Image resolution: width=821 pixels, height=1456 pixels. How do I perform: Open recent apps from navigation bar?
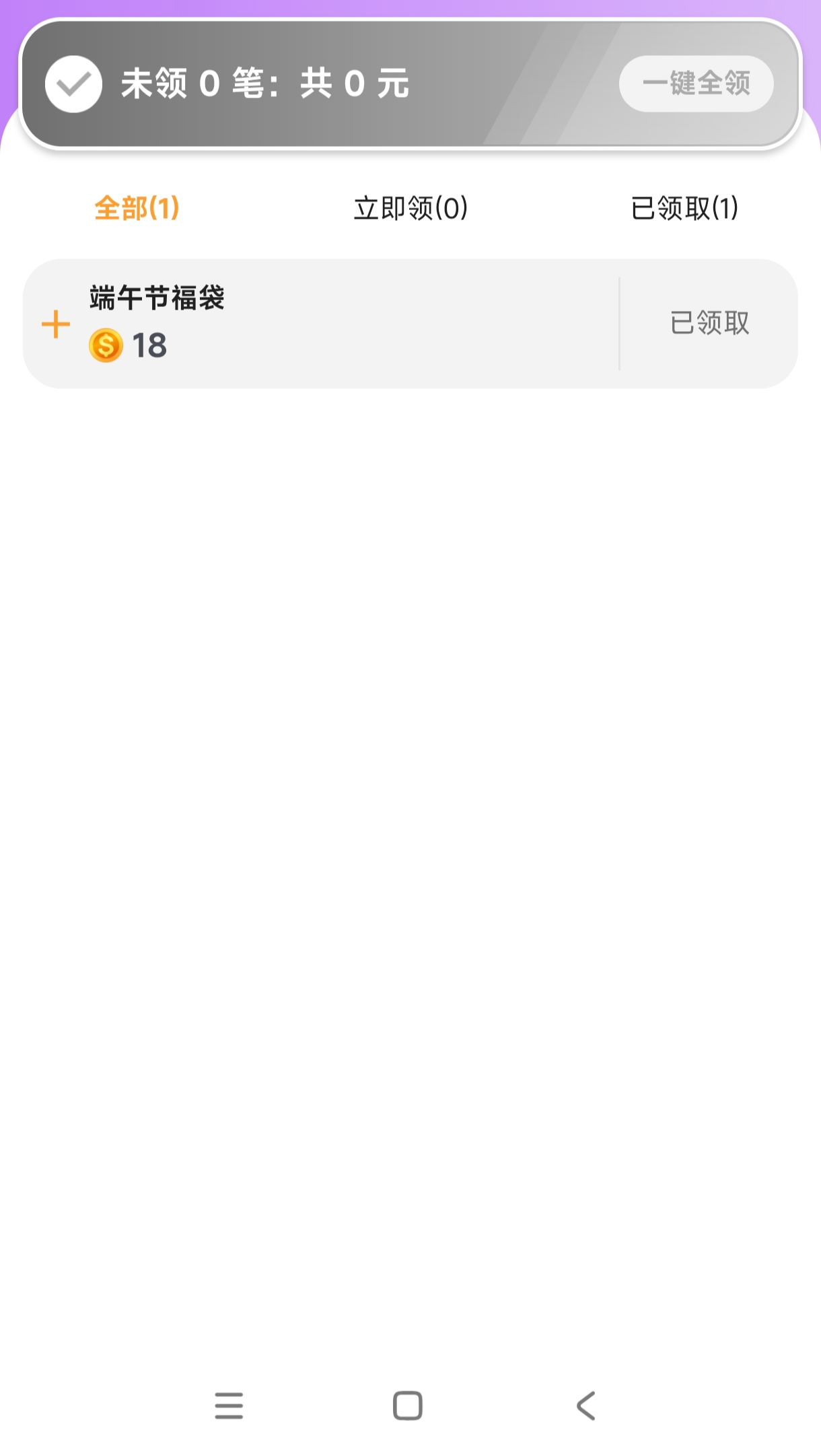[229, 1406]
